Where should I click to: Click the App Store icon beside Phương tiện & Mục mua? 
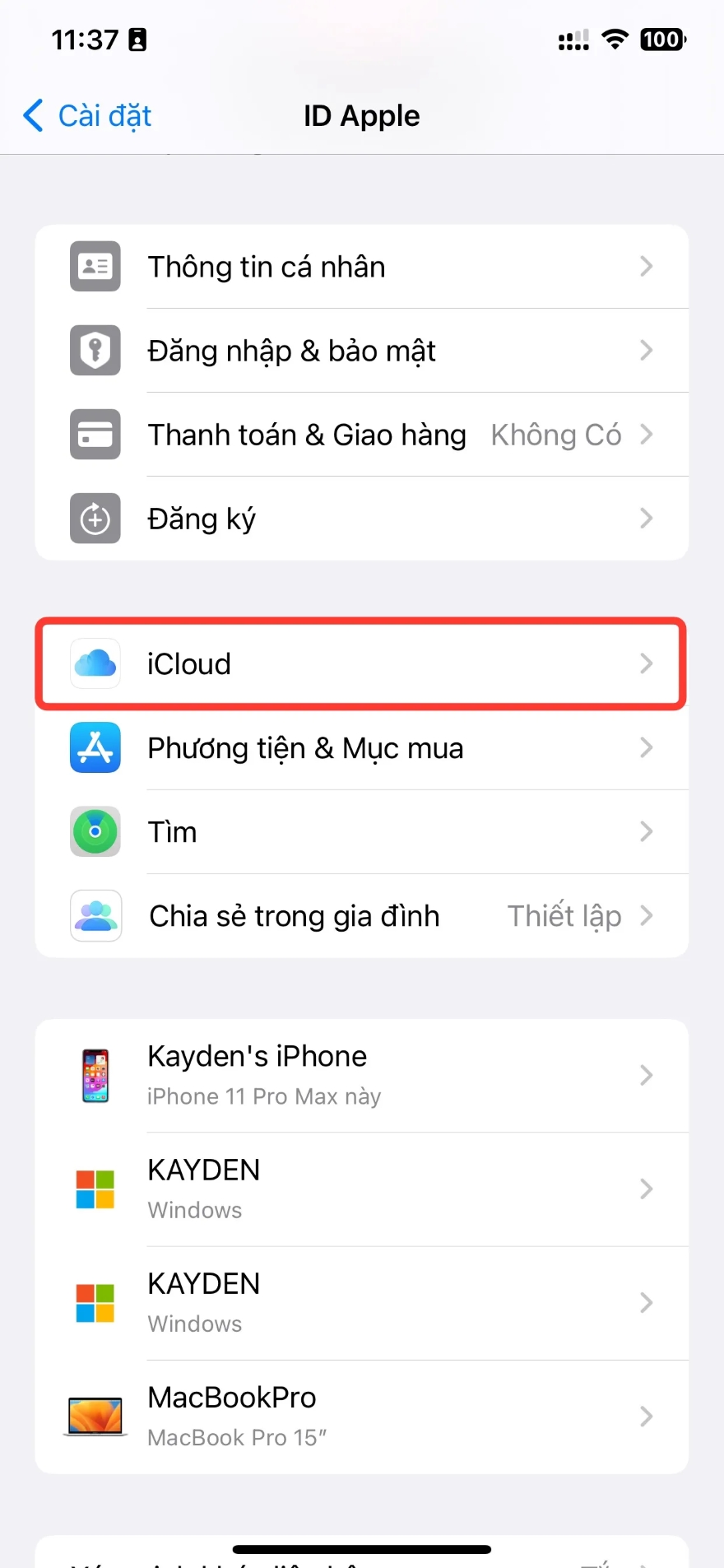95,747
